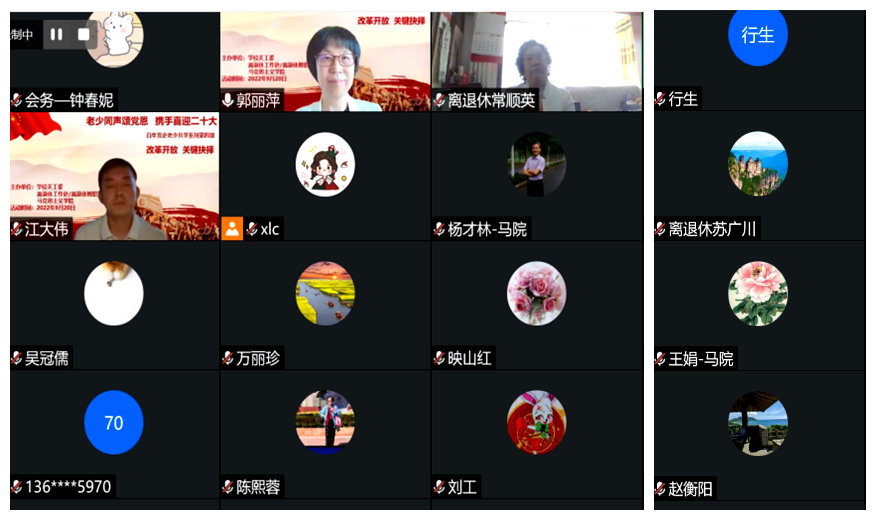Screen dimensions: 876x520
Task: Select 郭丽萍's video tile
Action: [325, 58]
